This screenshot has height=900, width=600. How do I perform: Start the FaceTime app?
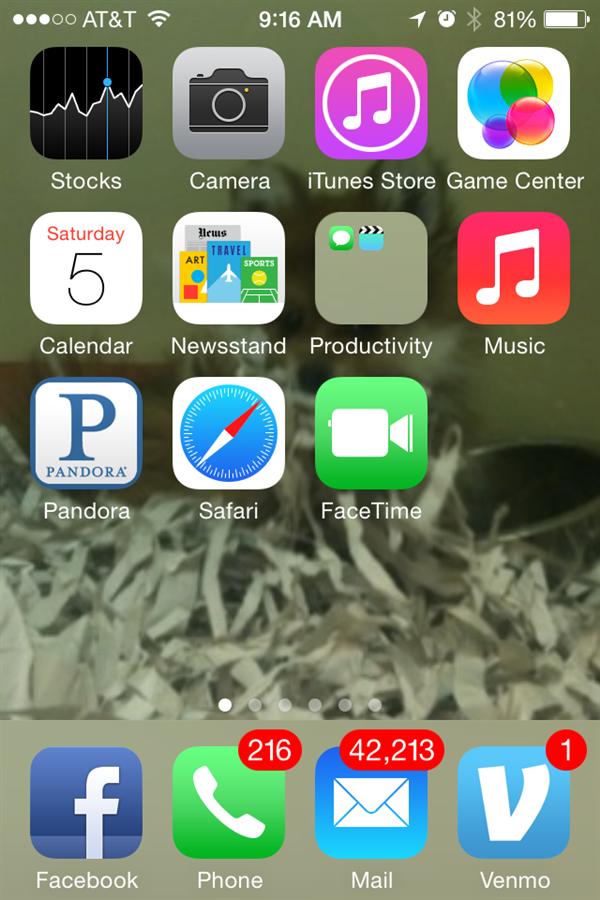tap(371, 433)
